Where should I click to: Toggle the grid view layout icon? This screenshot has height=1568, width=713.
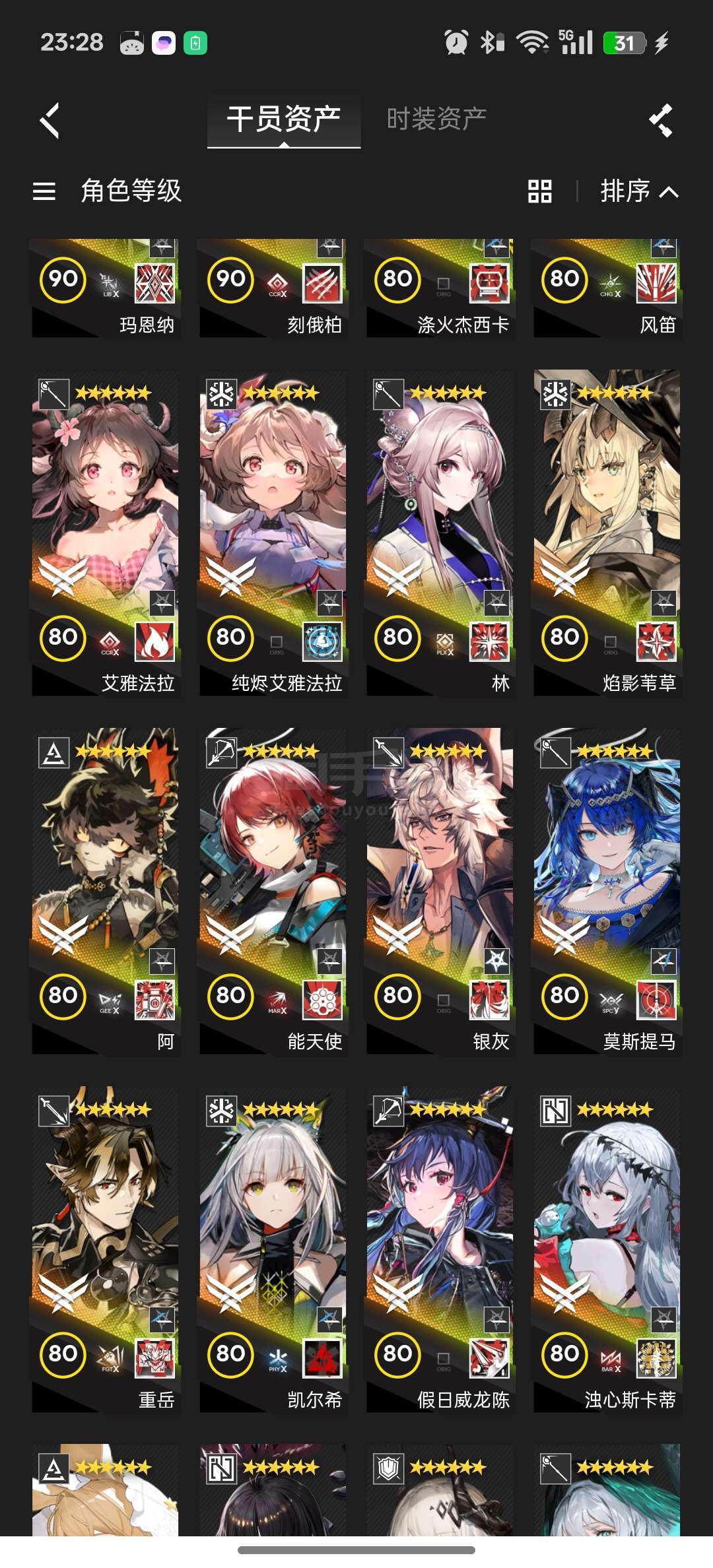(x=539, y=191)
